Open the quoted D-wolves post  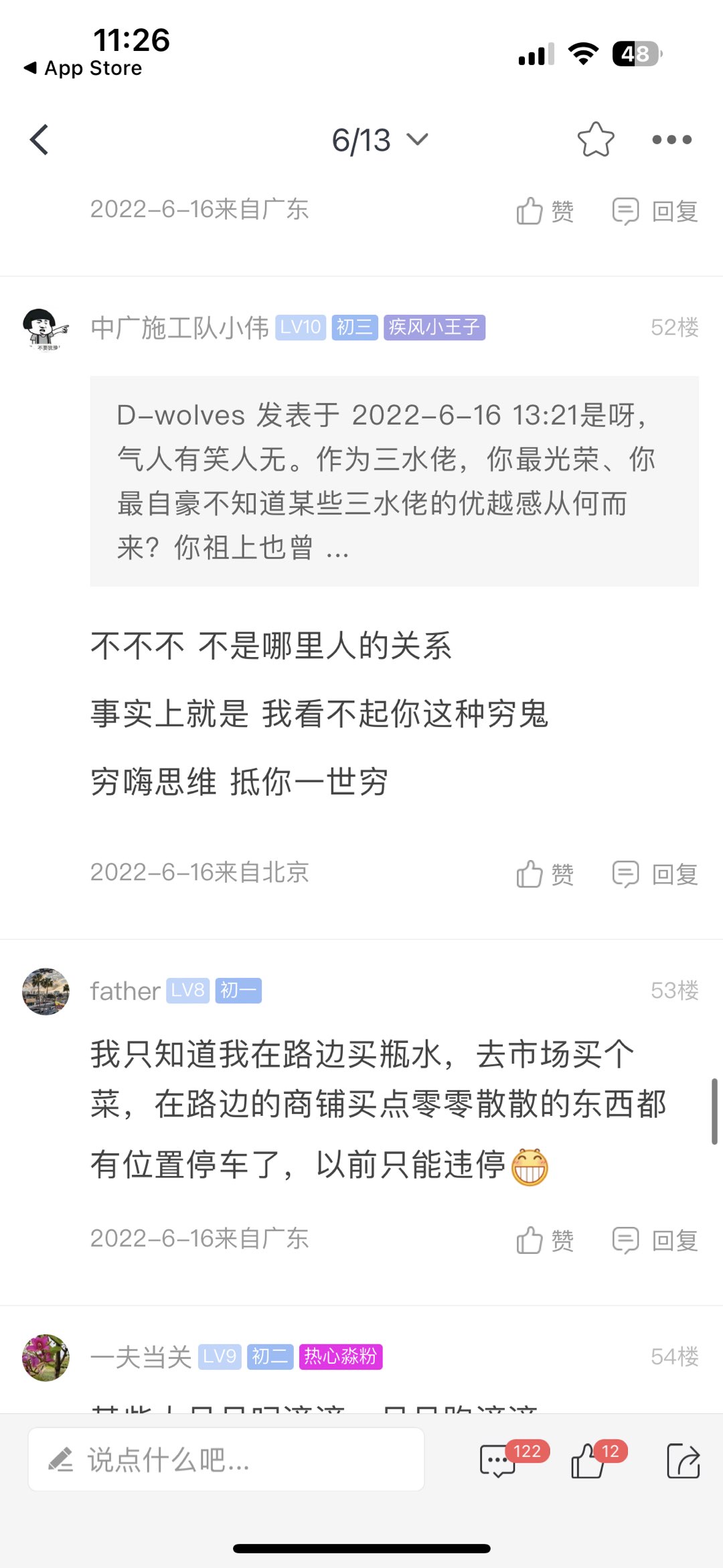394,481
